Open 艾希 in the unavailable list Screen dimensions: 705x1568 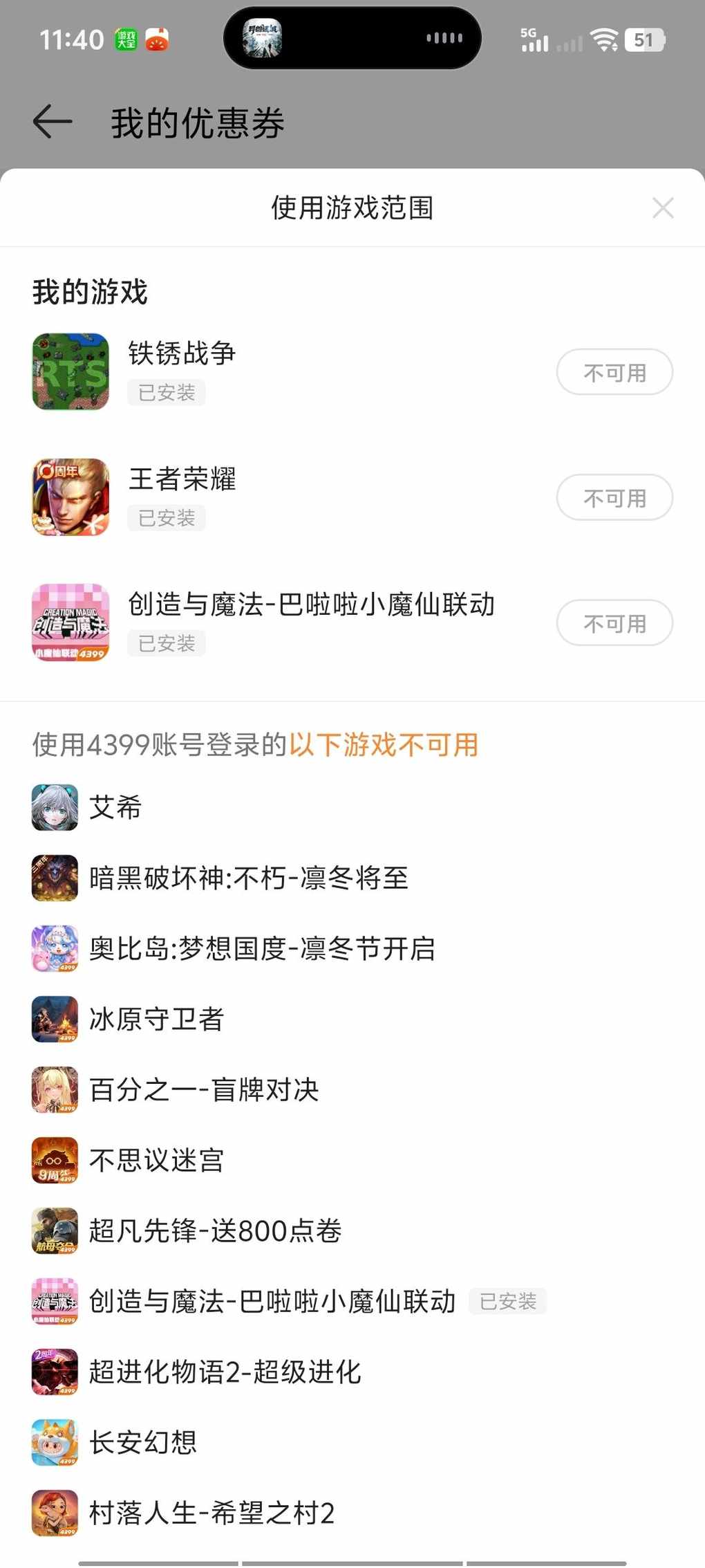pos(115,807)
